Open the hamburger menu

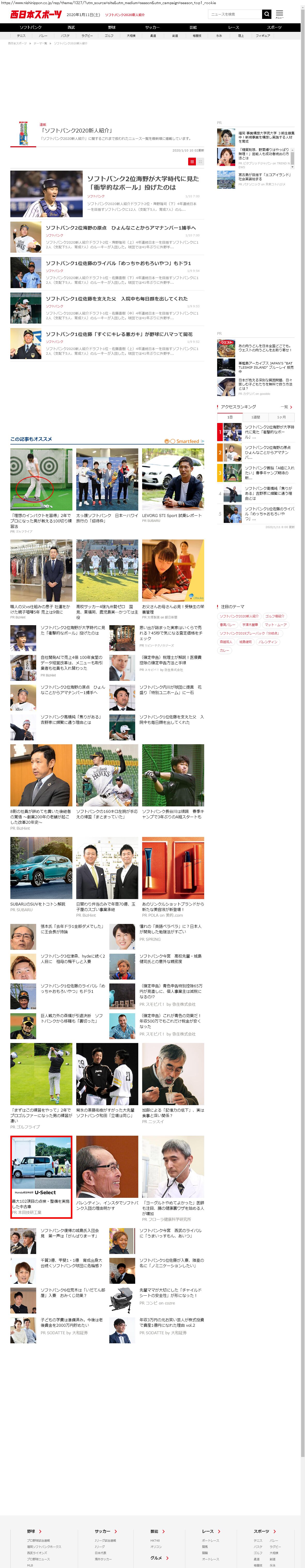click(279, 13)
